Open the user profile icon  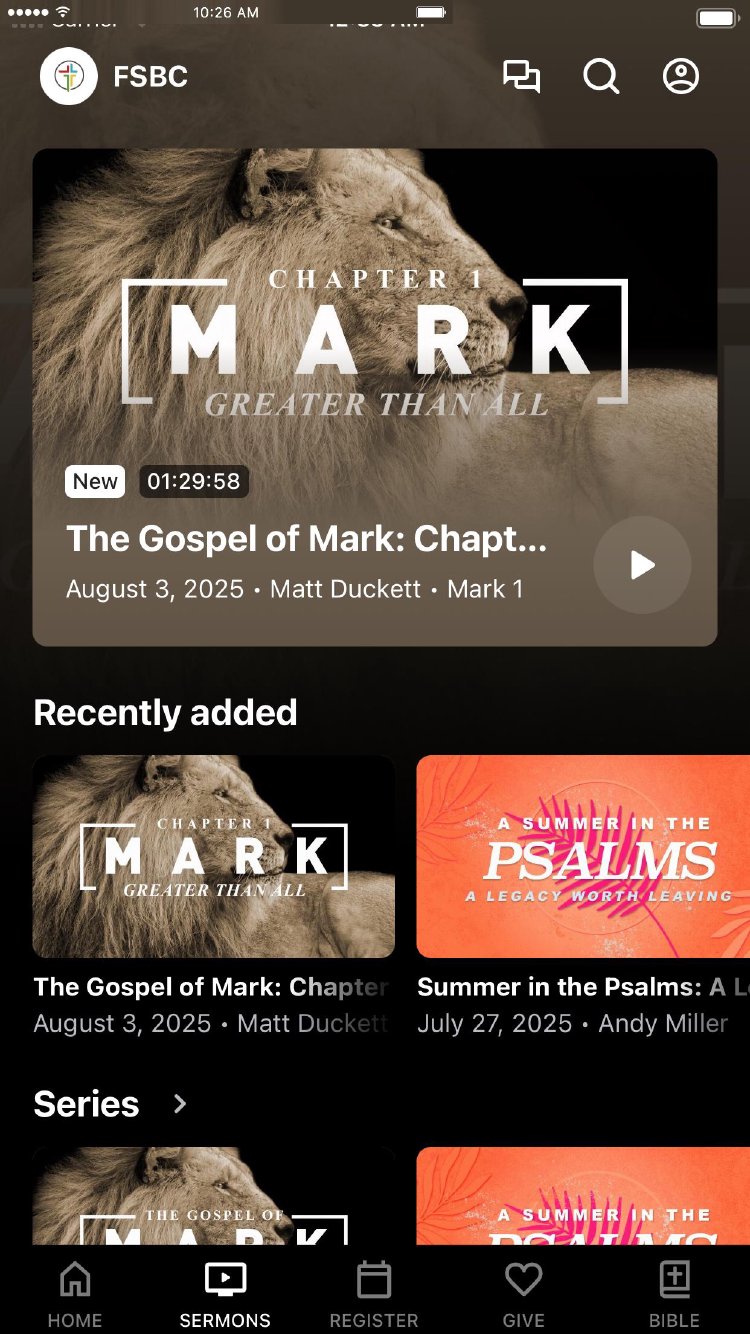681,77
